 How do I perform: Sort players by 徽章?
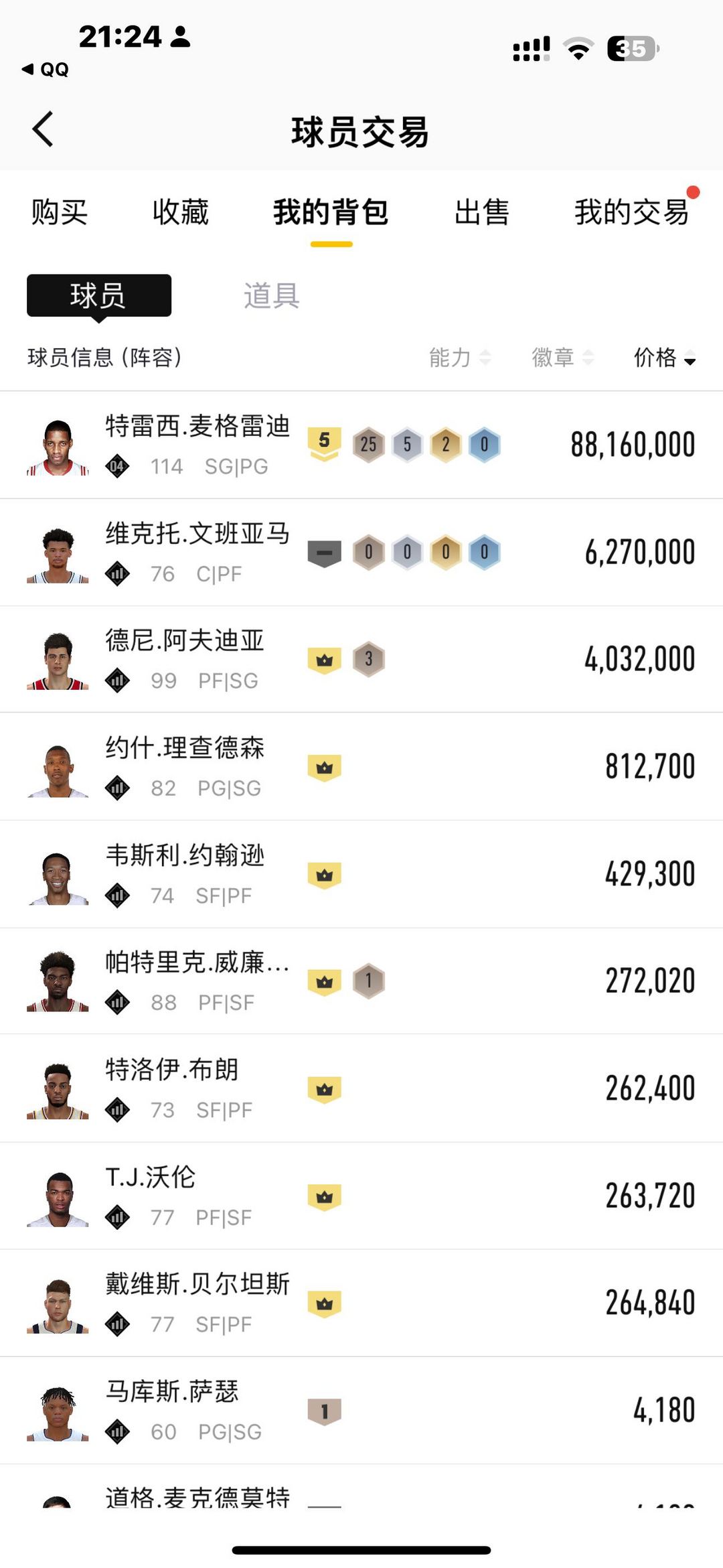pos(562,358)
